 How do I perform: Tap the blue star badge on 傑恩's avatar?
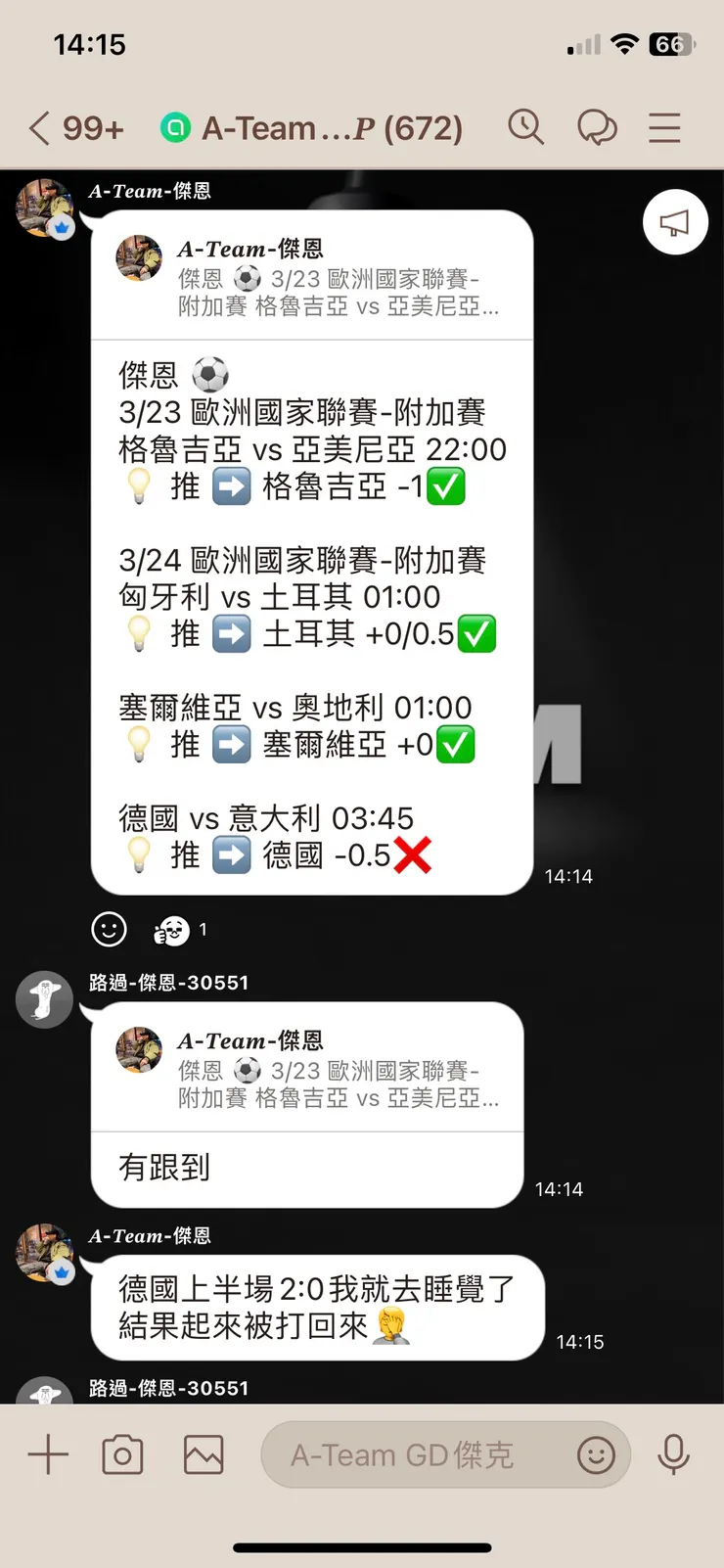[62, 228]
